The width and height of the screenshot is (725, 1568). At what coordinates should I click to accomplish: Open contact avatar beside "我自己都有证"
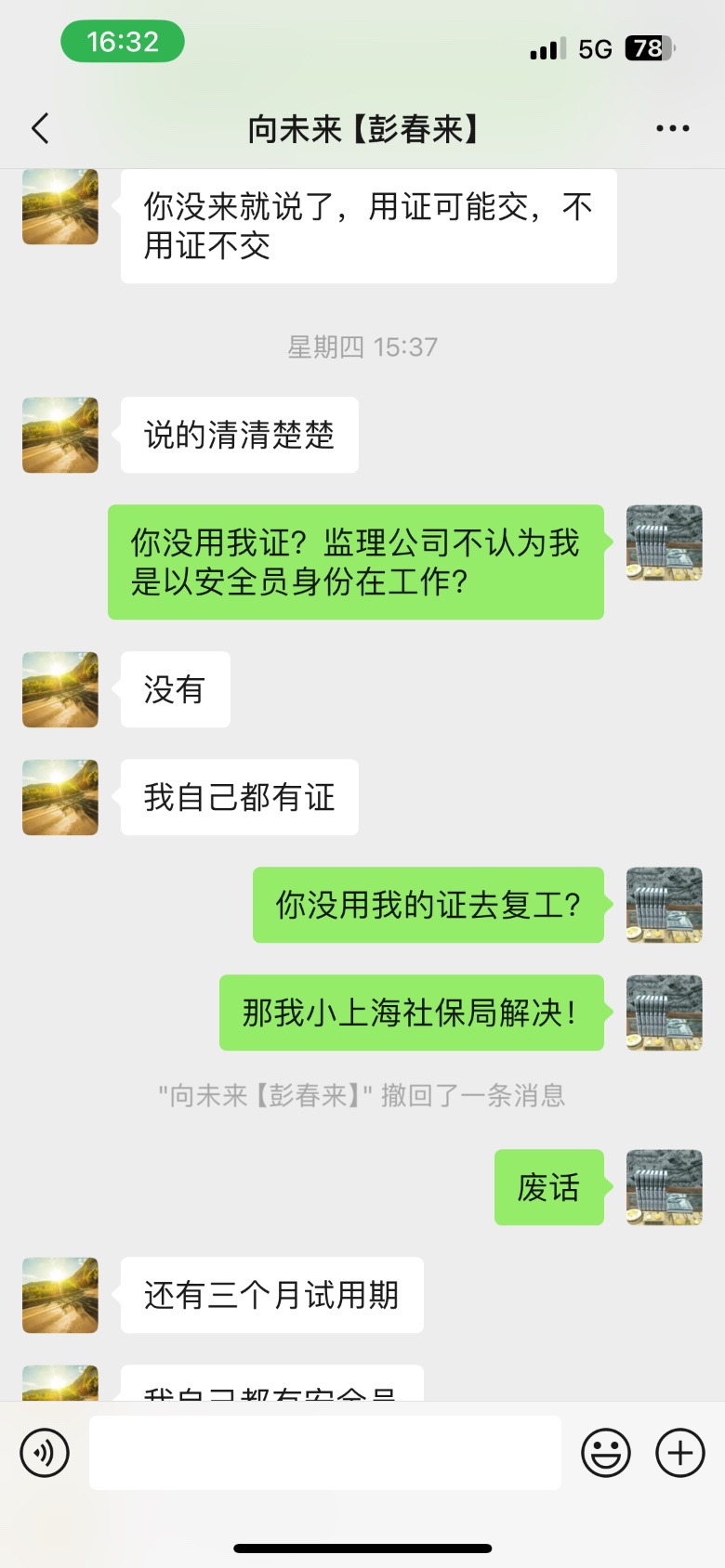click(x=60, y=797)
